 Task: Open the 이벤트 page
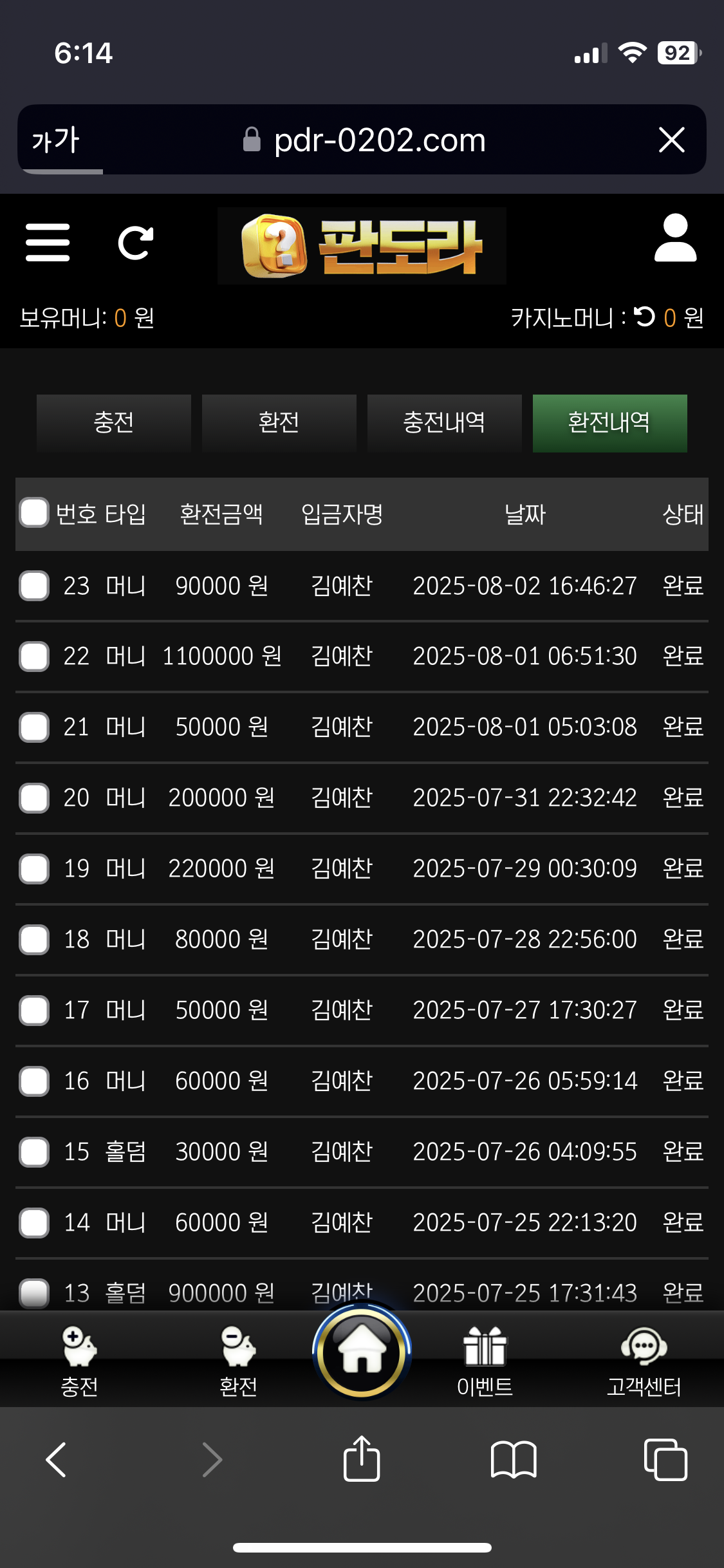coord(485,1361)
